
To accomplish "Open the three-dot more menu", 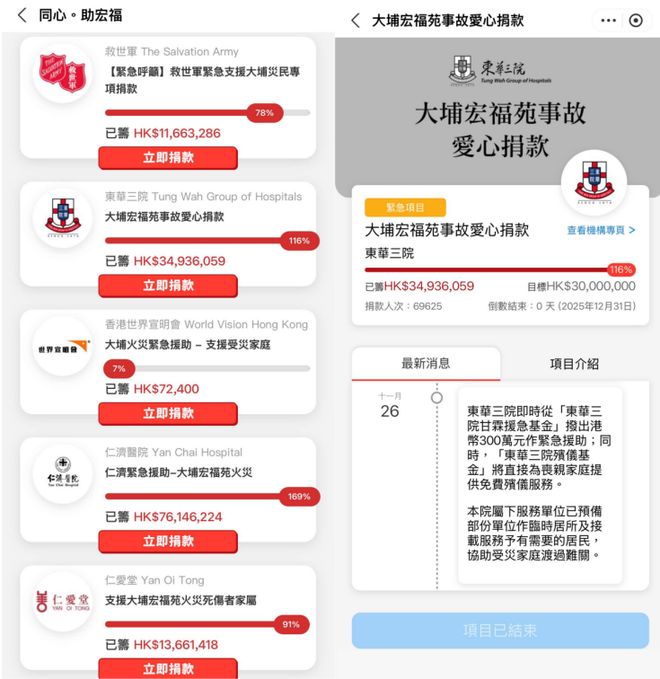I will (607, 20).
